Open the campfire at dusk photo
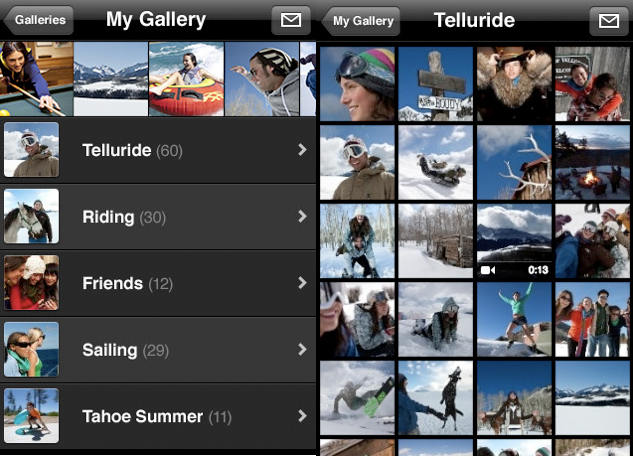 [x=593, y=161]
